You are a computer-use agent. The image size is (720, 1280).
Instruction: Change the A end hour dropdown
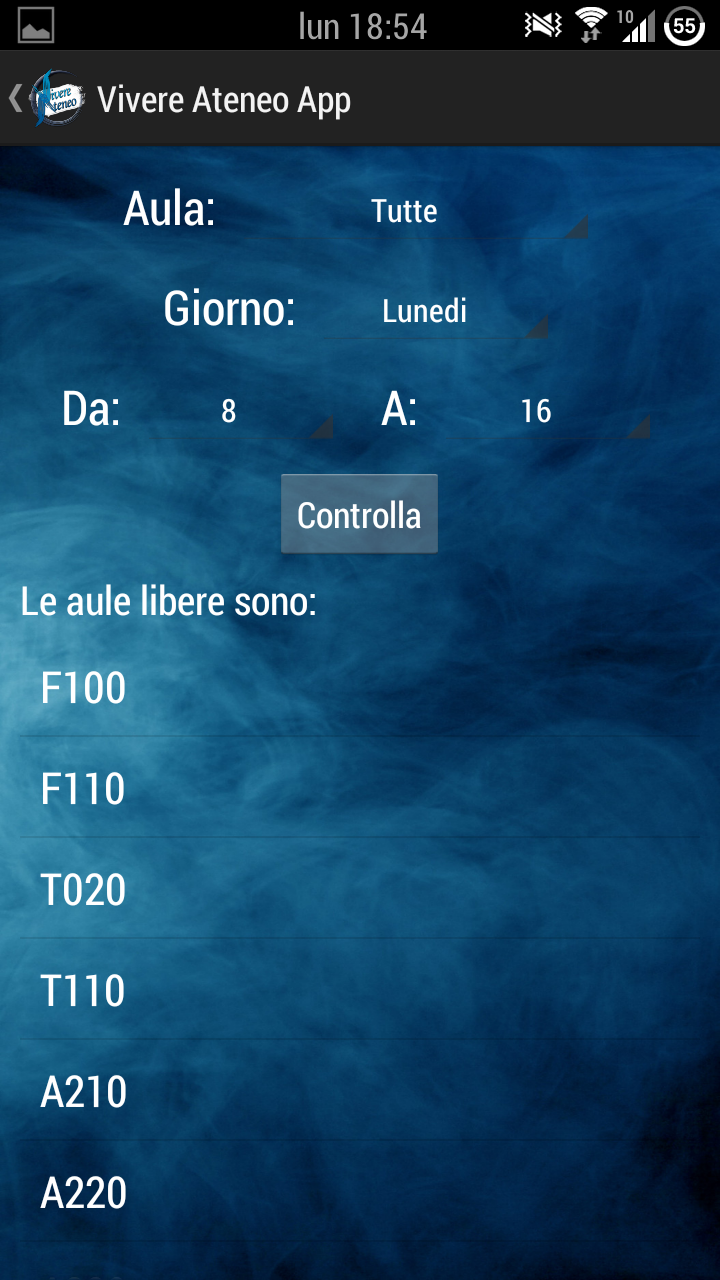[x=545, y=411]
